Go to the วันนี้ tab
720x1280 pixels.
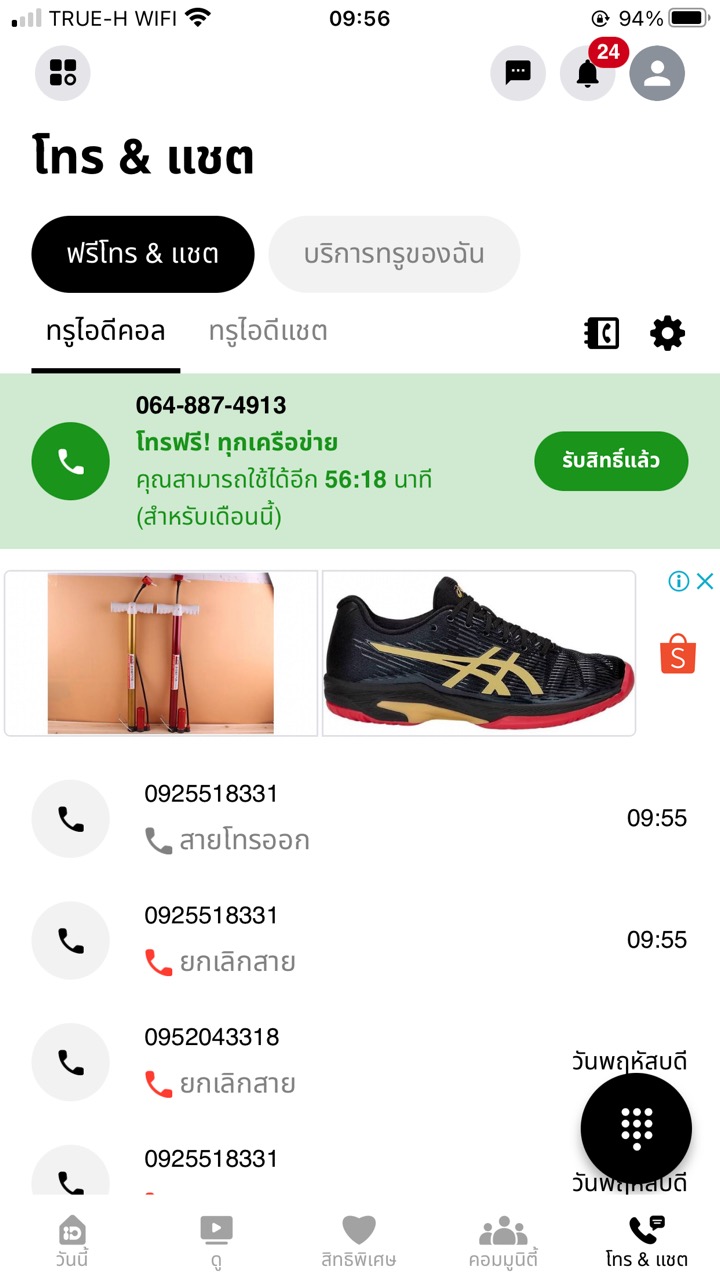coord(72,1242)
